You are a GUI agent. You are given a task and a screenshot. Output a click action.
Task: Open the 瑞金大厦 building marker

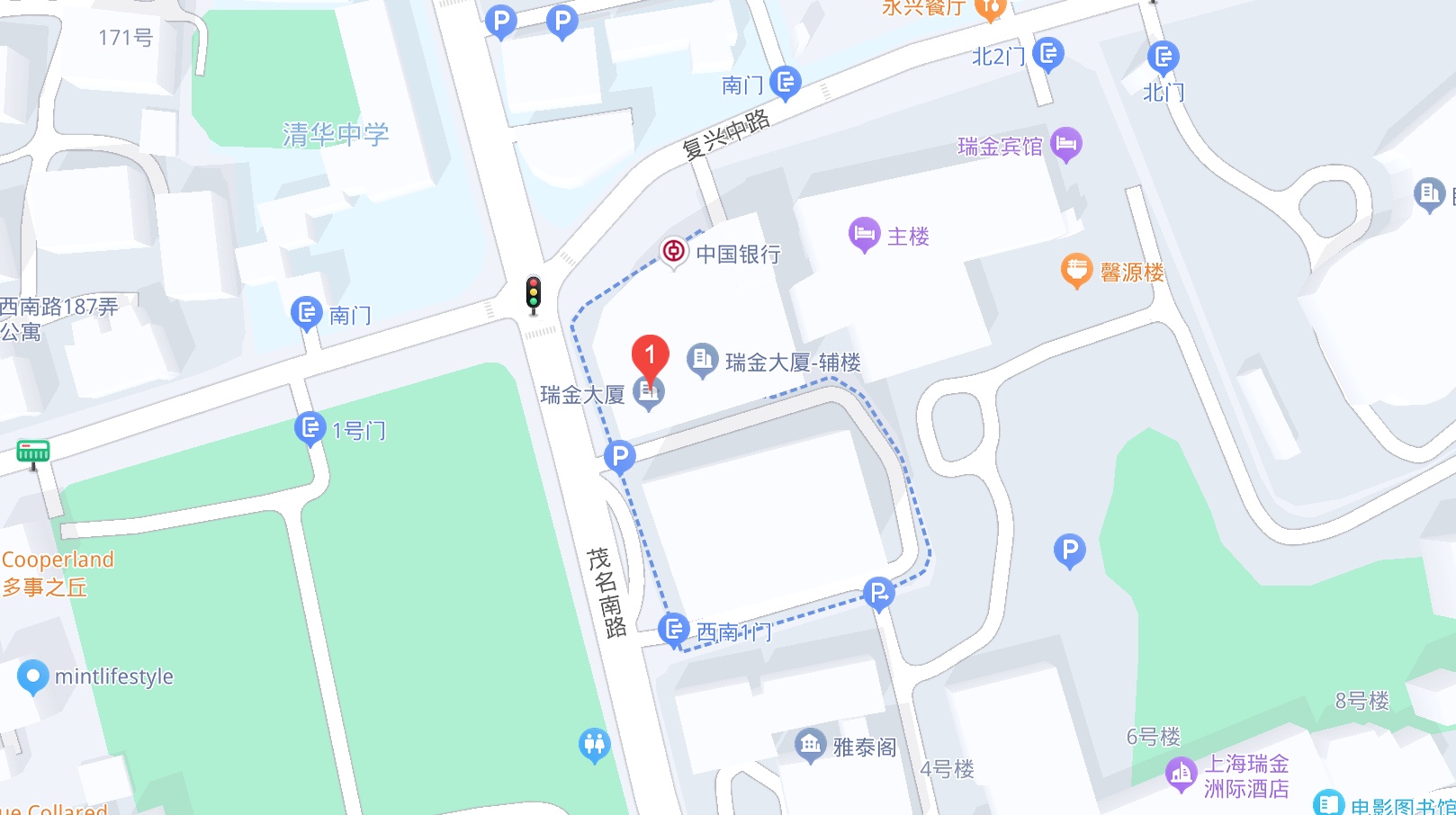point(649,392)
